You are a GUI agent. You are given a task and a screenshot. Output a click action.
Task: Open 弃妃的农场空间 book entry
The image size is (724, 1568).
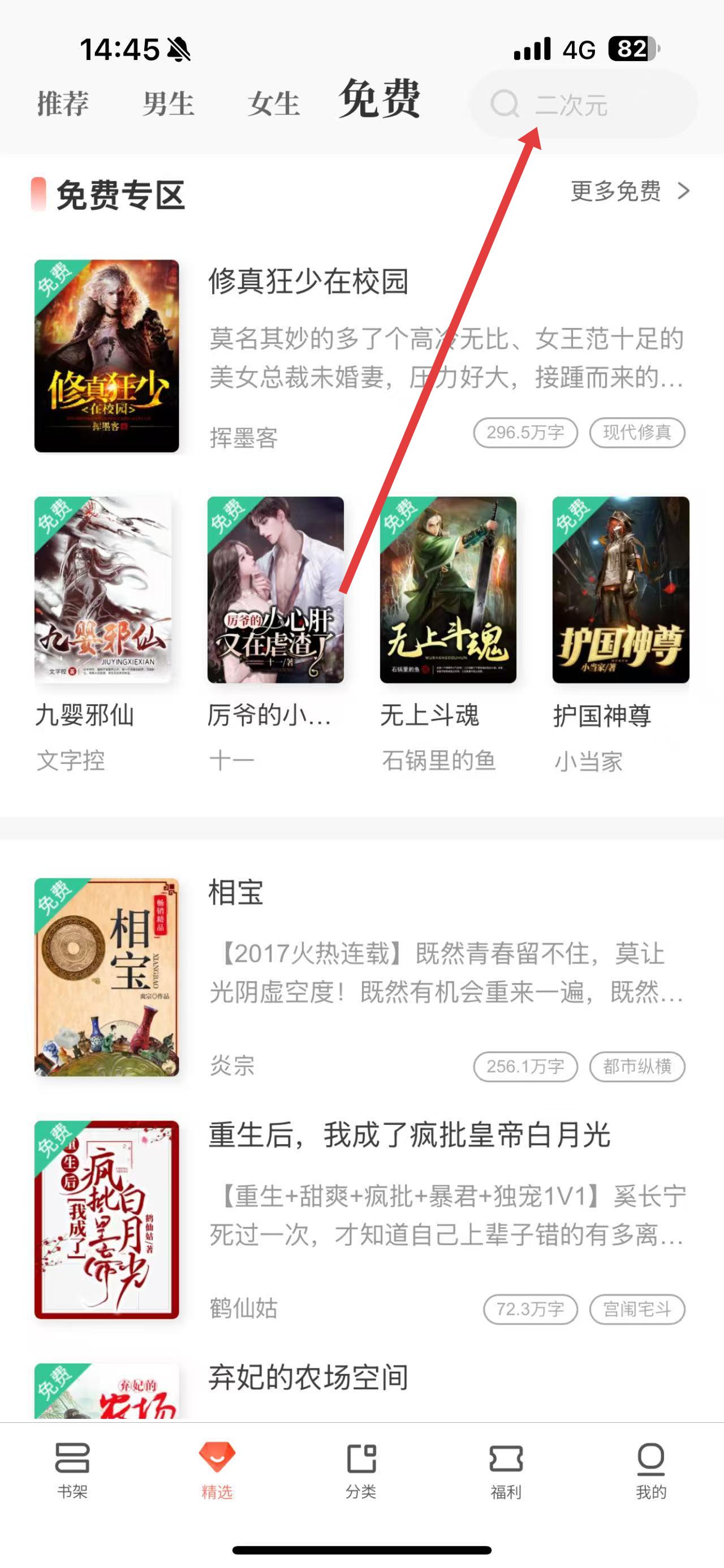point(308,1377)
